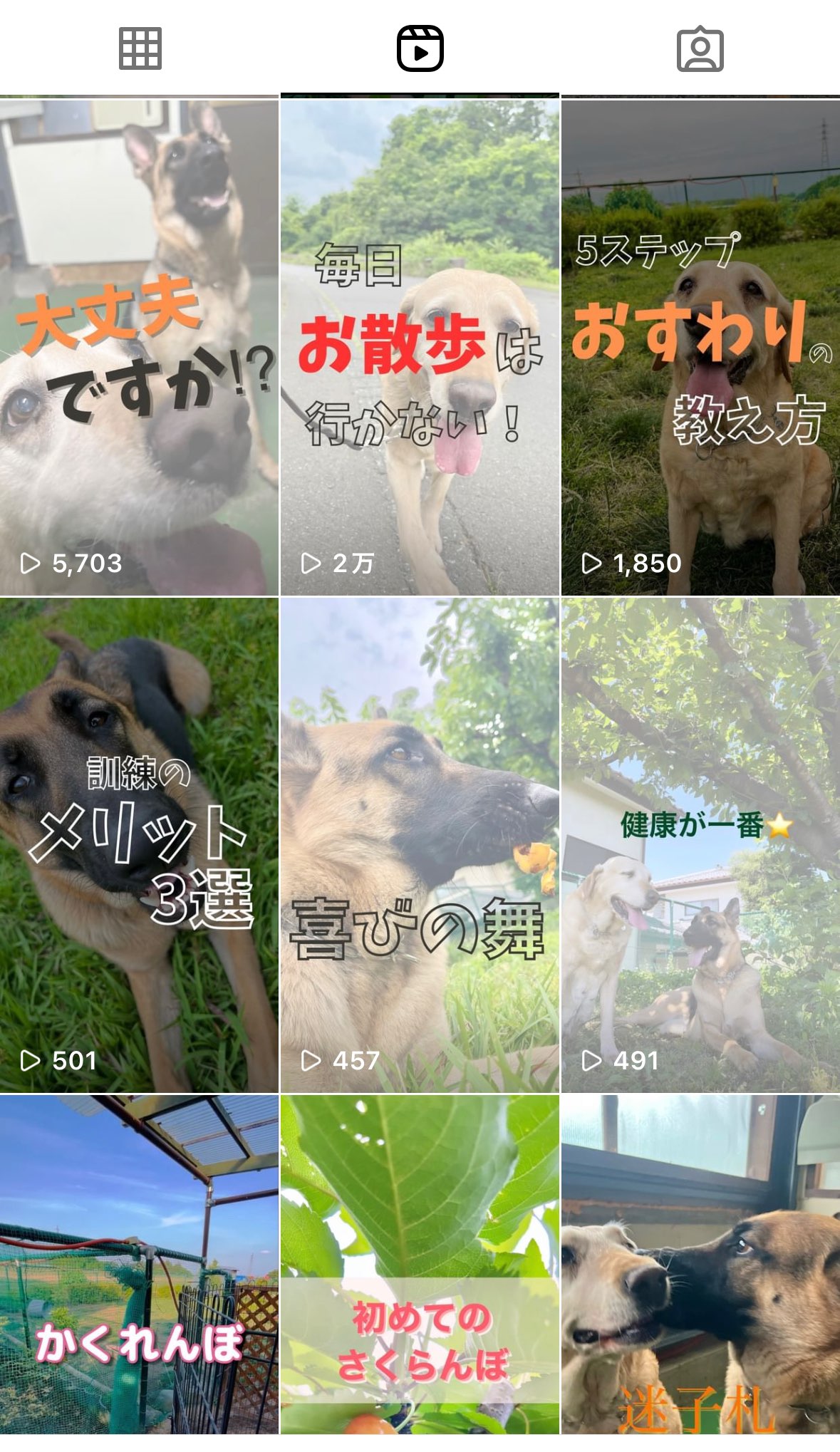
Task: Switch to the posts grid tab
Action: click(140, 48)
